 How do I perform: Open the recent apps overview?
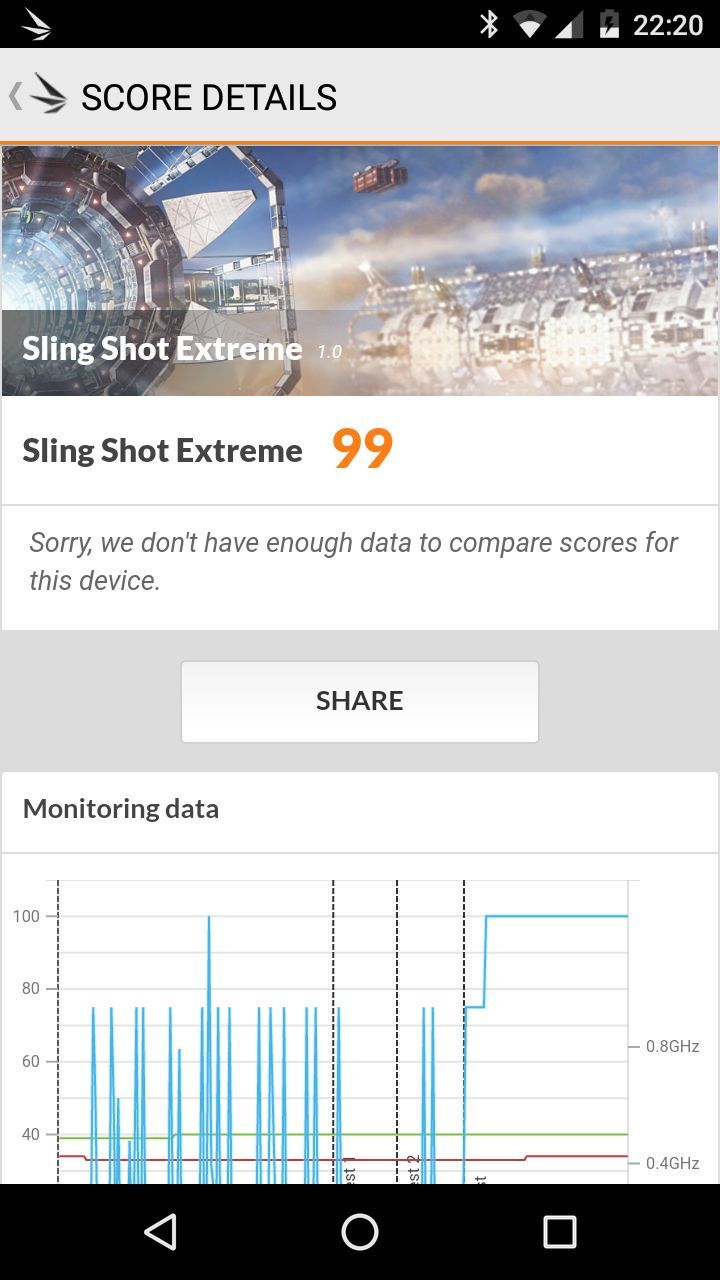click(559, 1232)
